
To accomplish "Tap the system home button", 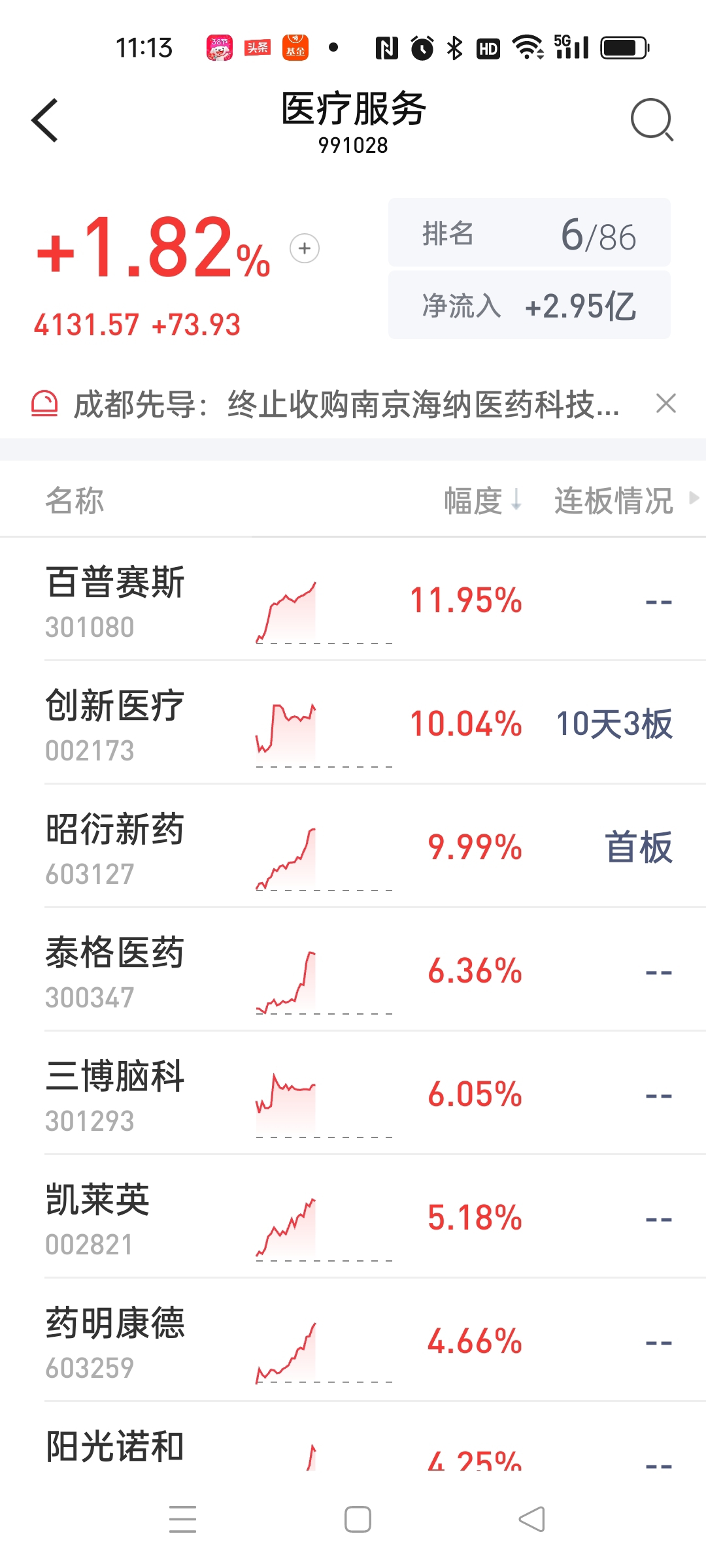I will (358, 1519).
